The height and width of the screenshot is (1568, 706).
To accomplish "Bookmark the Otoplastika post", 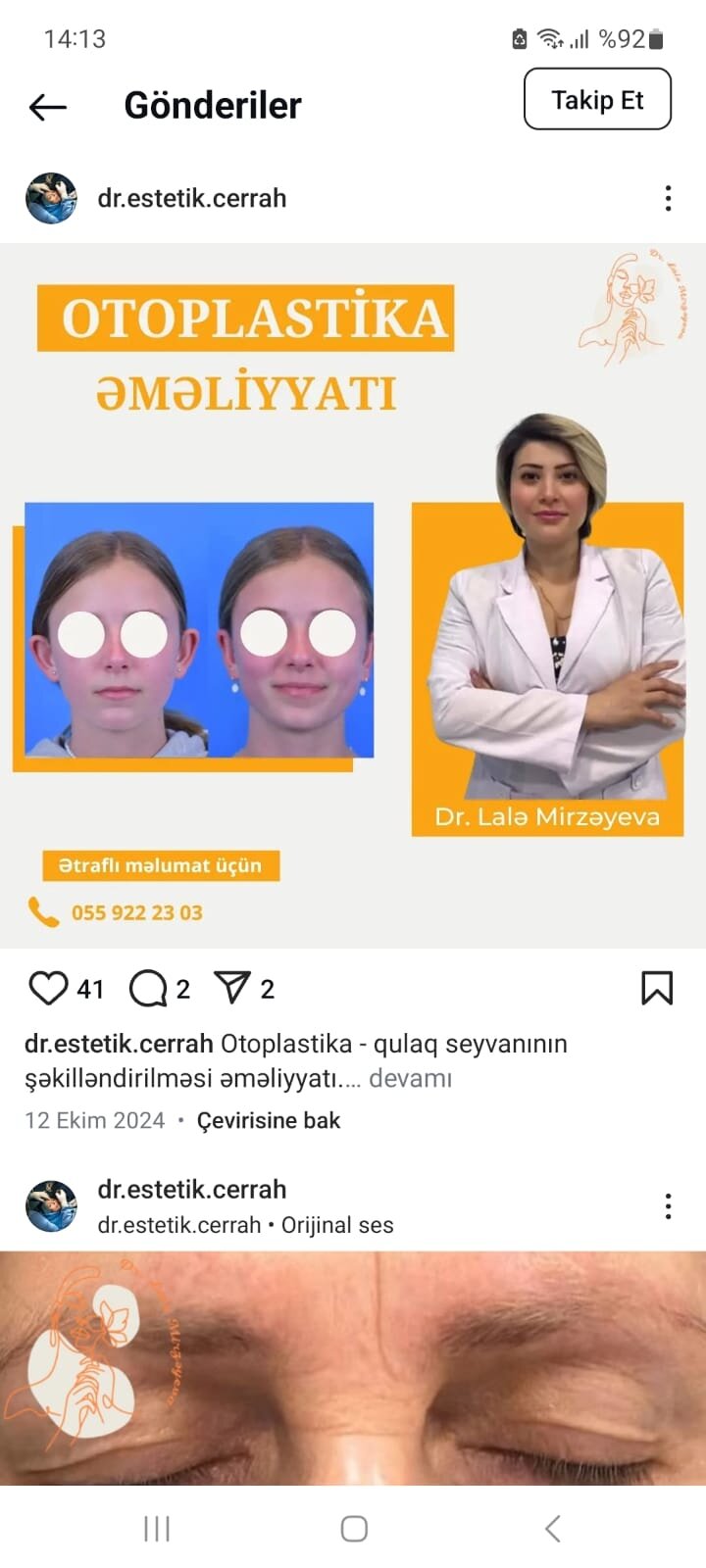I will pyautogui.click(x=656, y=988).
